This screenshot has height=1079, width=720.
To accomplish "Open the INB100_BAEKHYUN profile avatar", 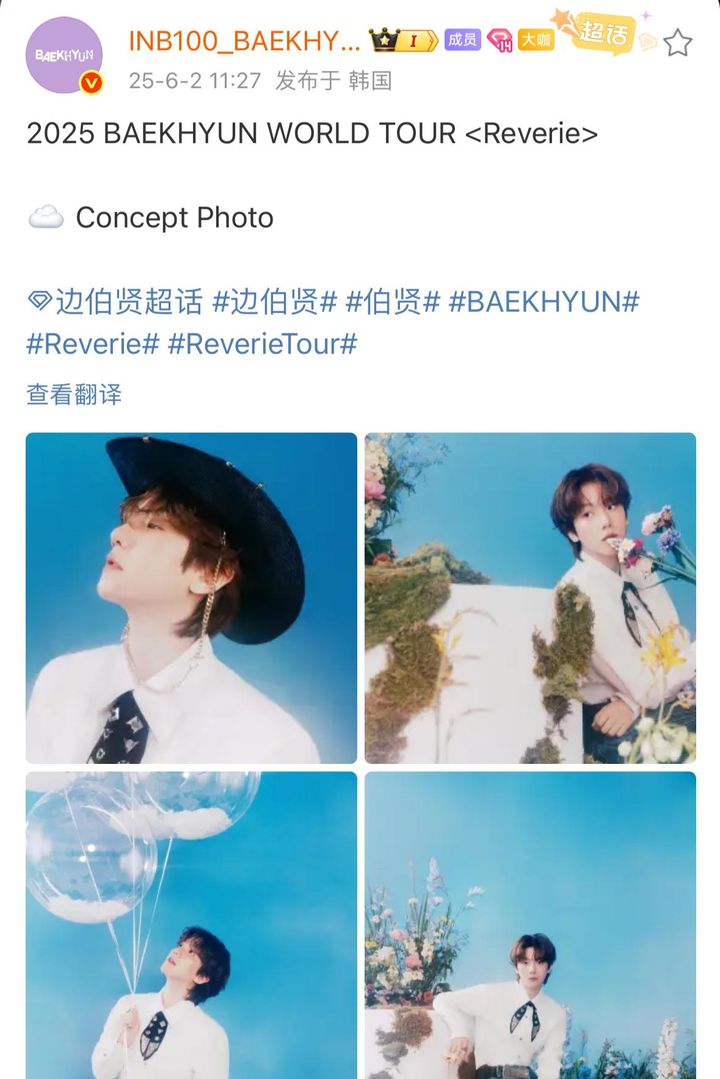I will coord(64,55).
